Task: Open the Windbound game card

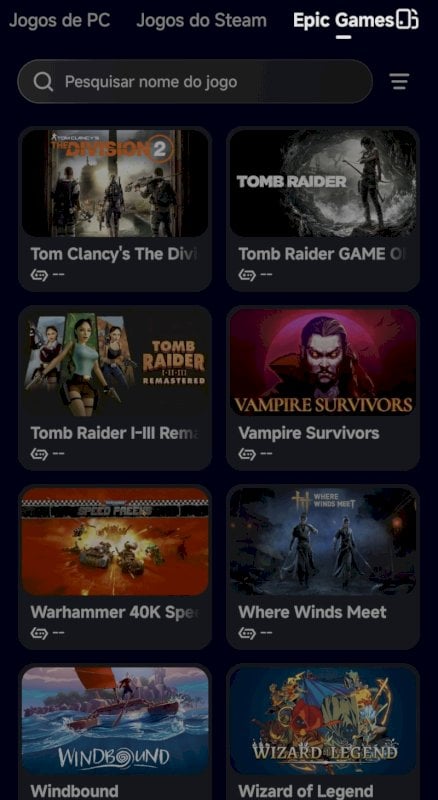Action: (115, 732)
